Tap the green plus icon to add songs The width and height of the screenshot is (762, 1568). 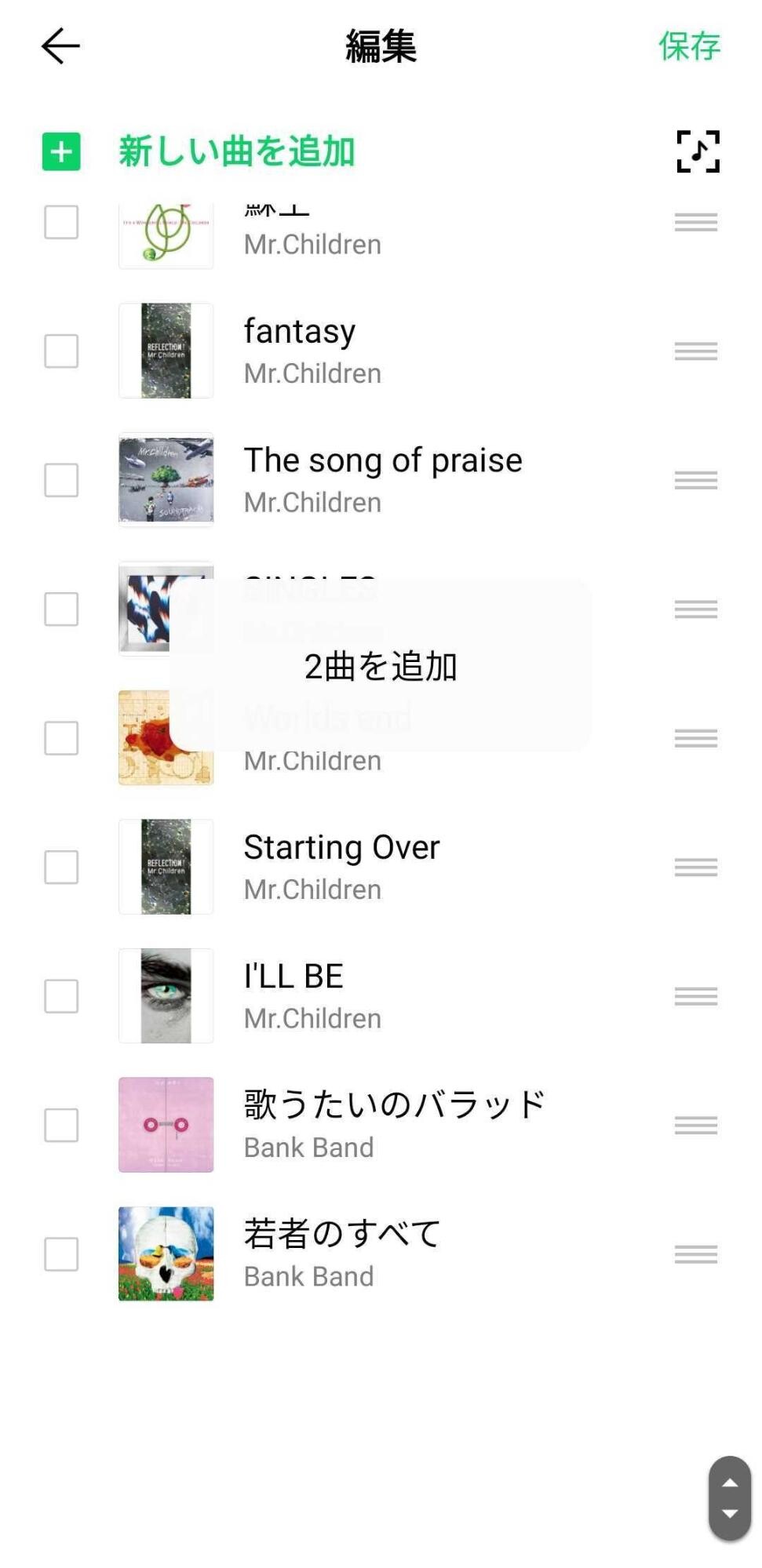pos(60,153)
